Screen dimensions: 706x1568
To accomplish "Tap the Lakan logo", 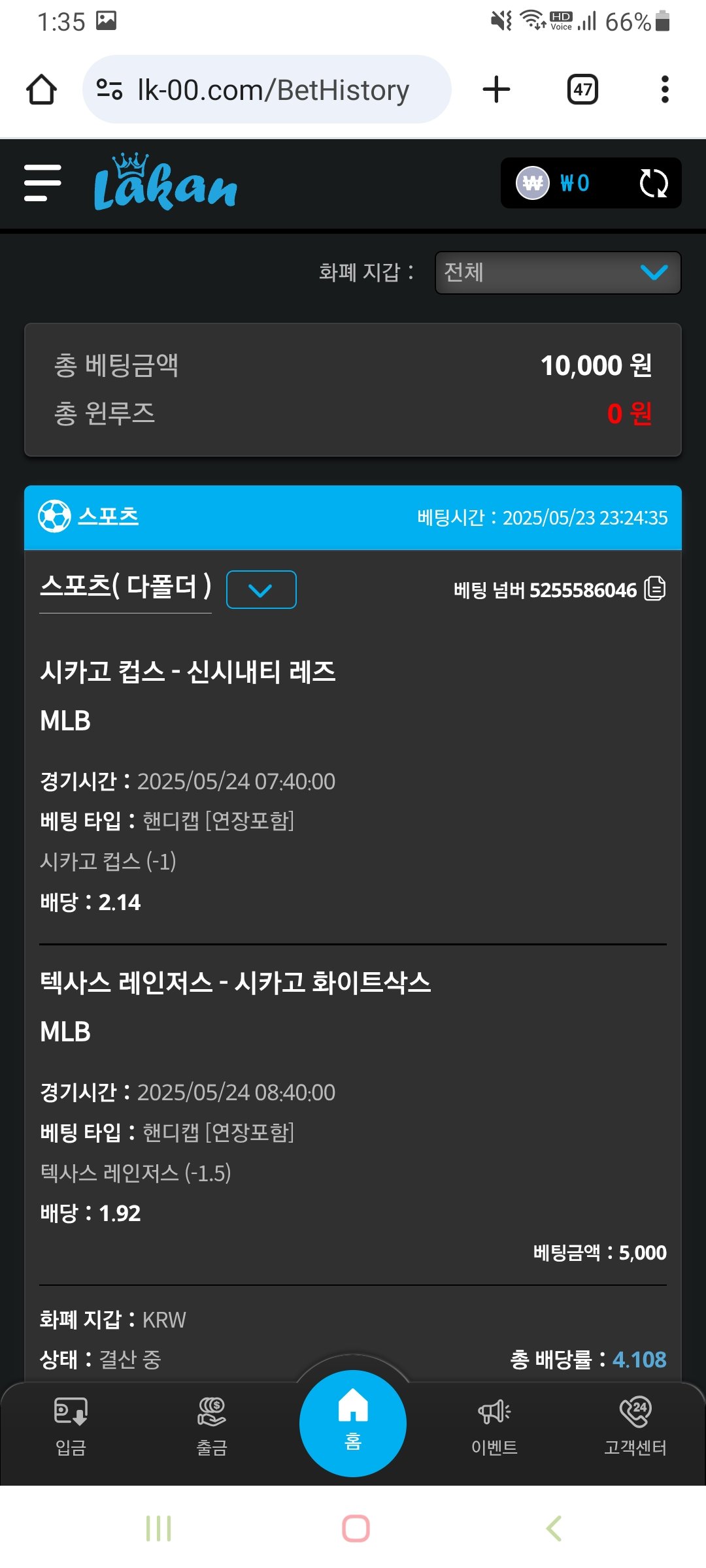I will click(165, 184).
